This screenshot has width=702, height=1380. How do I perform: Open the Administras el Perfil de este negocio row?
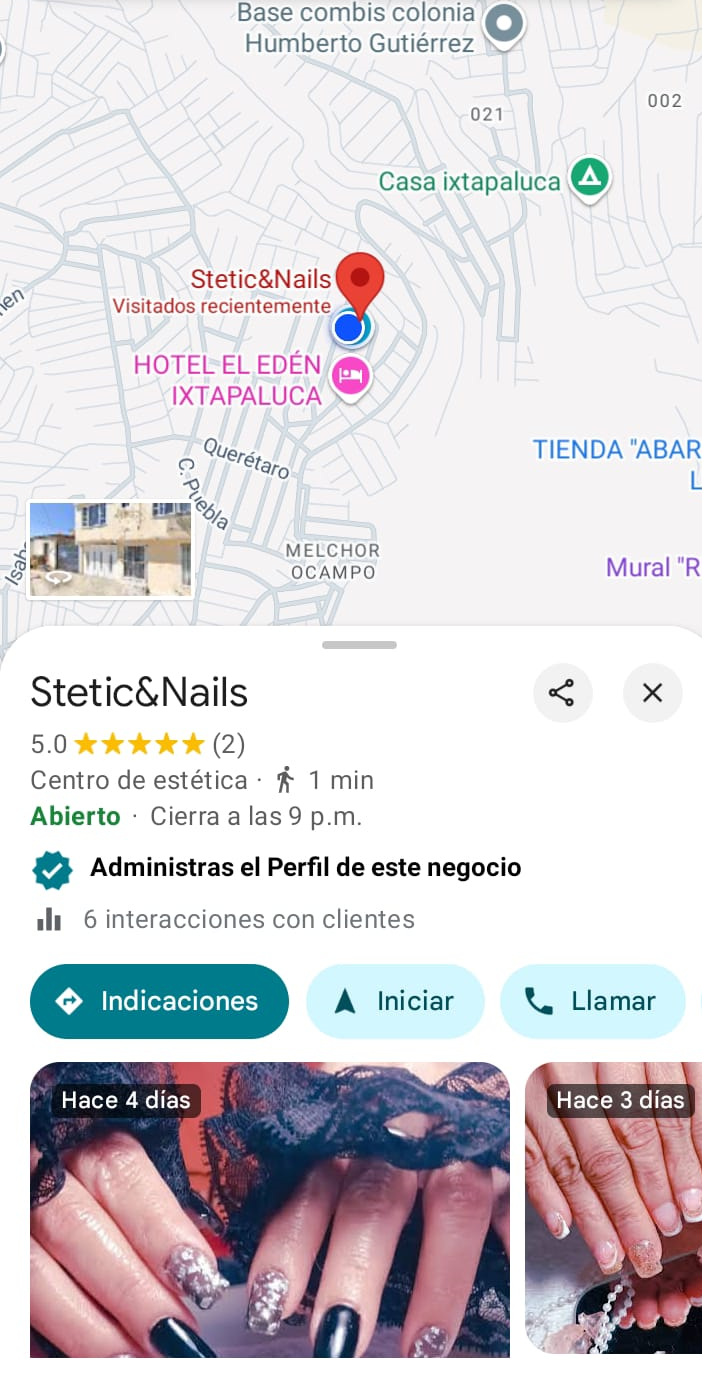[x=276, y=868]
